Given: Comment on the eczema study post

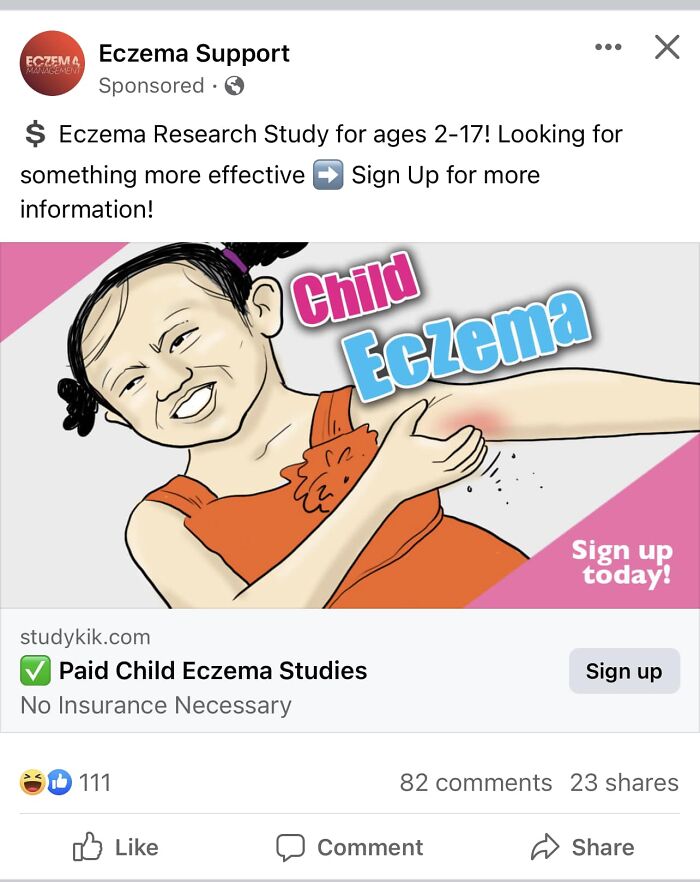Looking at the screenshot, I should click(350, 847).
